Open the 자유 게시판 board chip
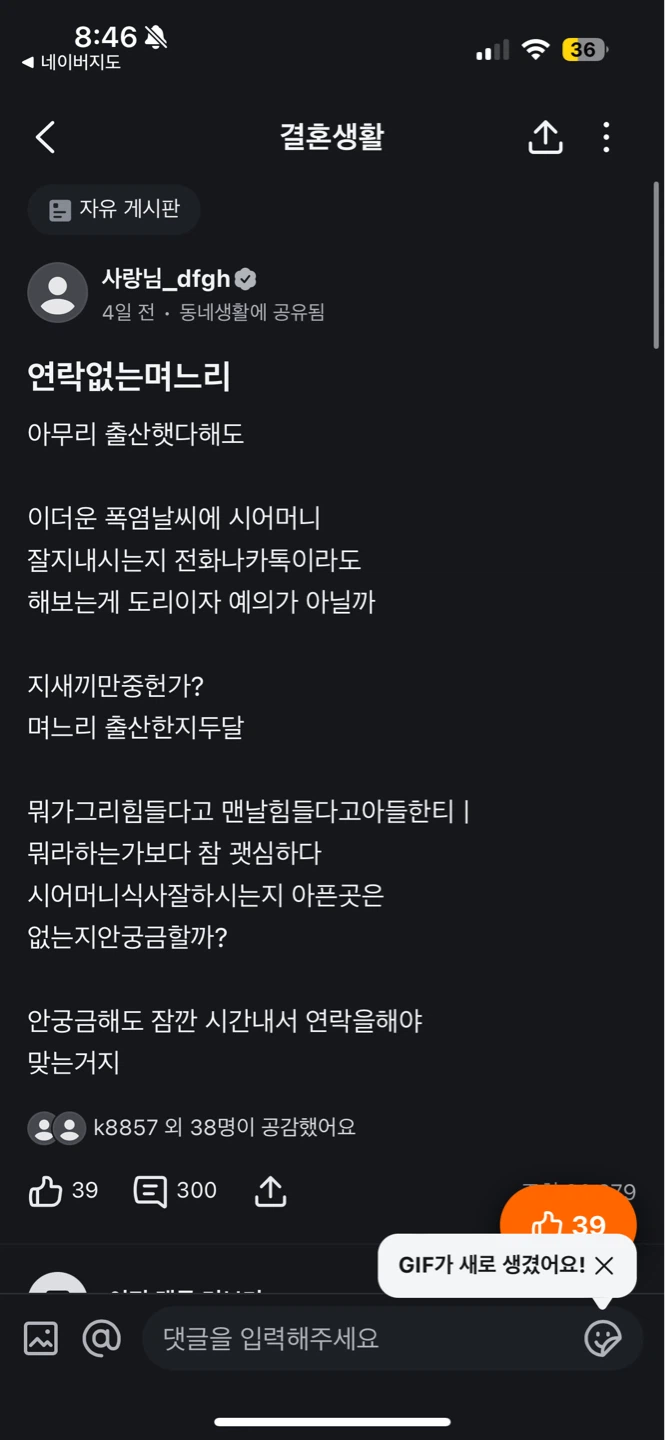The image size is (665, 1440). [x=114, y=210]
